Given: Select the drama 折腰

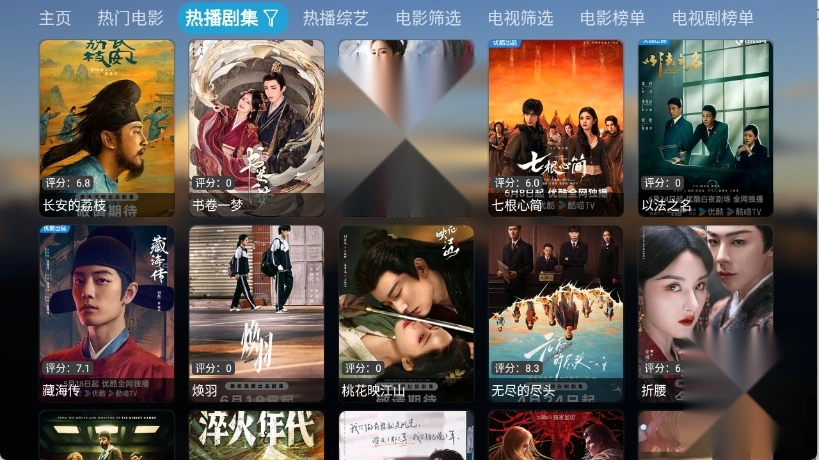Looking at the screenshot, I should tap(706, 313).
